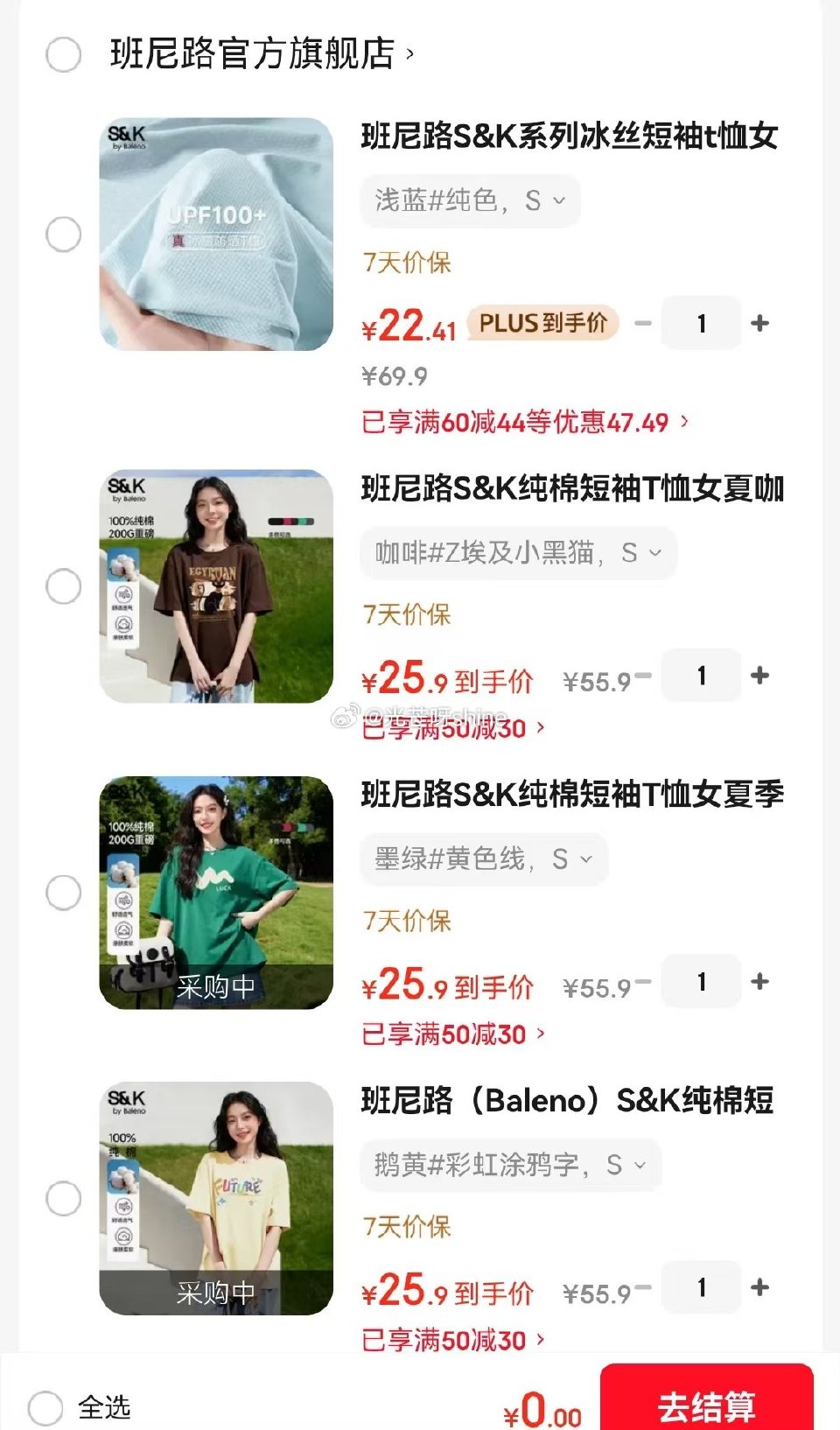Image resolution: width=840 pixels, height=1430 pixels.
Task: Tap the PLUS 到手价 price badge
Action: click(x=543, y=323)
